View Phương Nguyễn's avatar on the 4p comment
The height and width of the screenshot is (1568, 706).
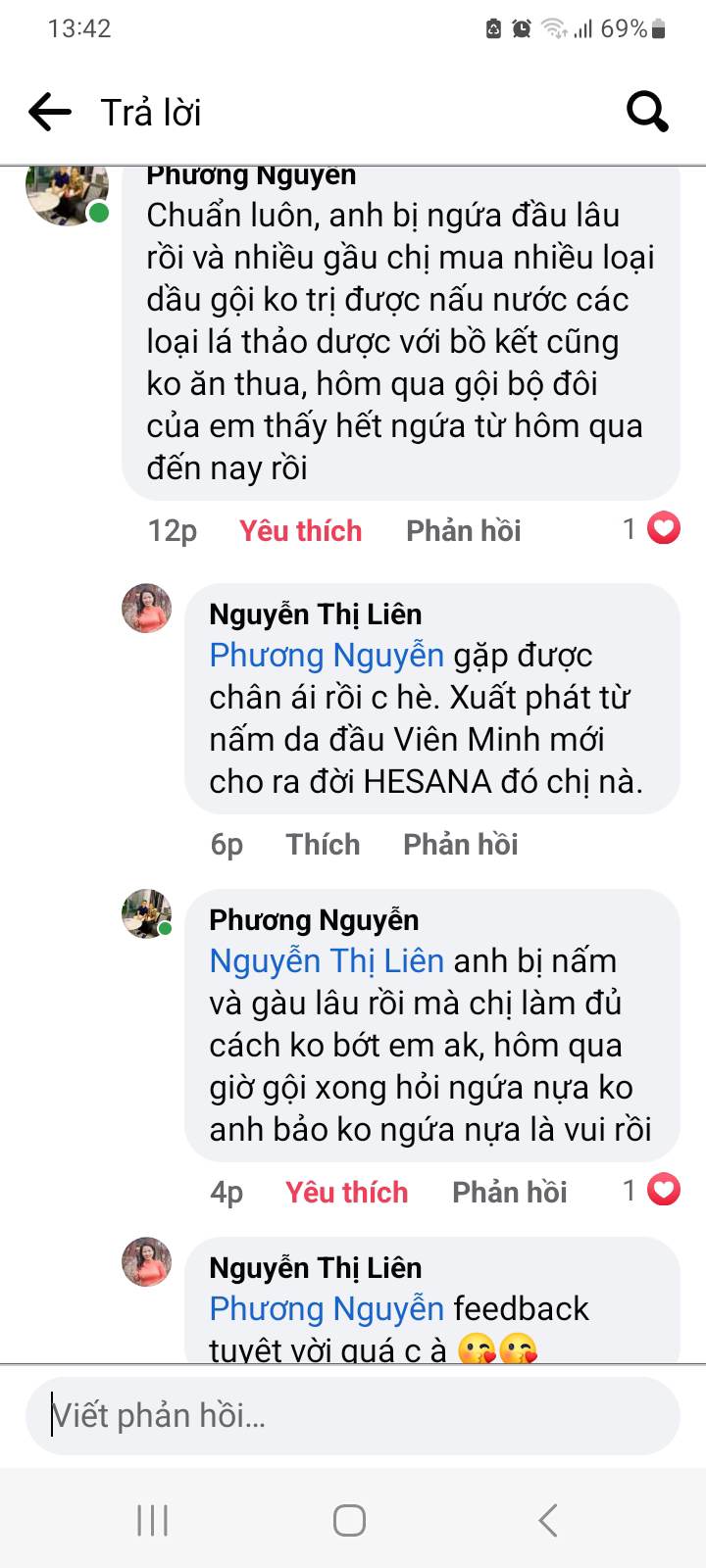tap(146, 914)
